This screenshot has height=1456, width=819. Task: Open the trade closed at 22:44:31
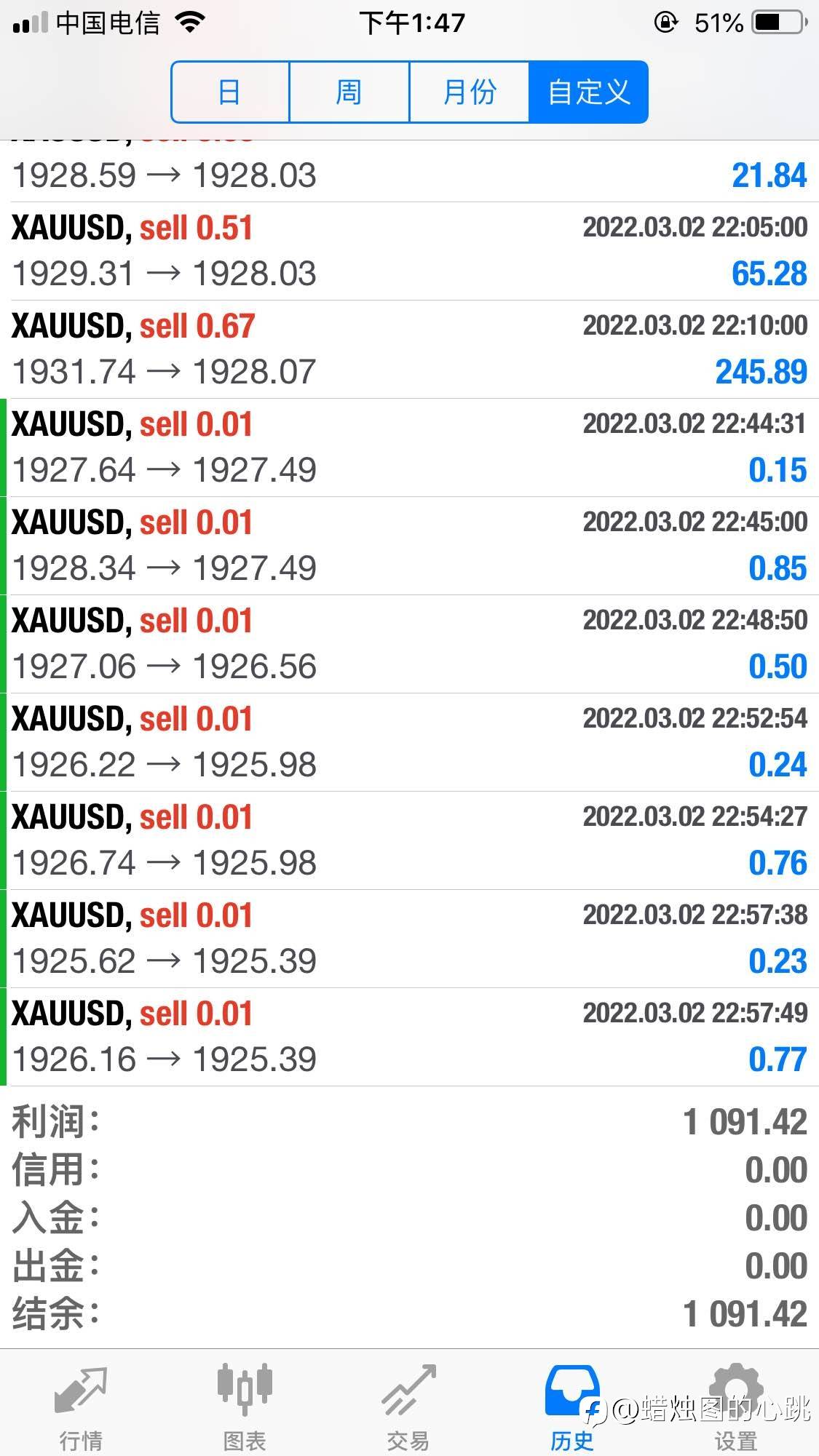coord(409,447)
